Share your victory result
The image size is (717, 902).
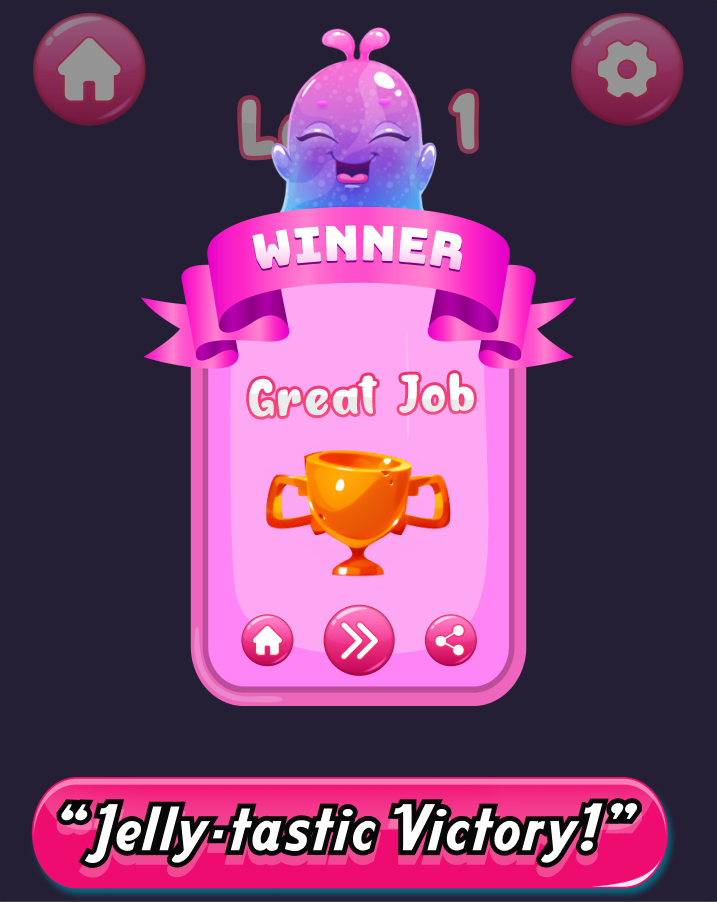coord(451,640)
